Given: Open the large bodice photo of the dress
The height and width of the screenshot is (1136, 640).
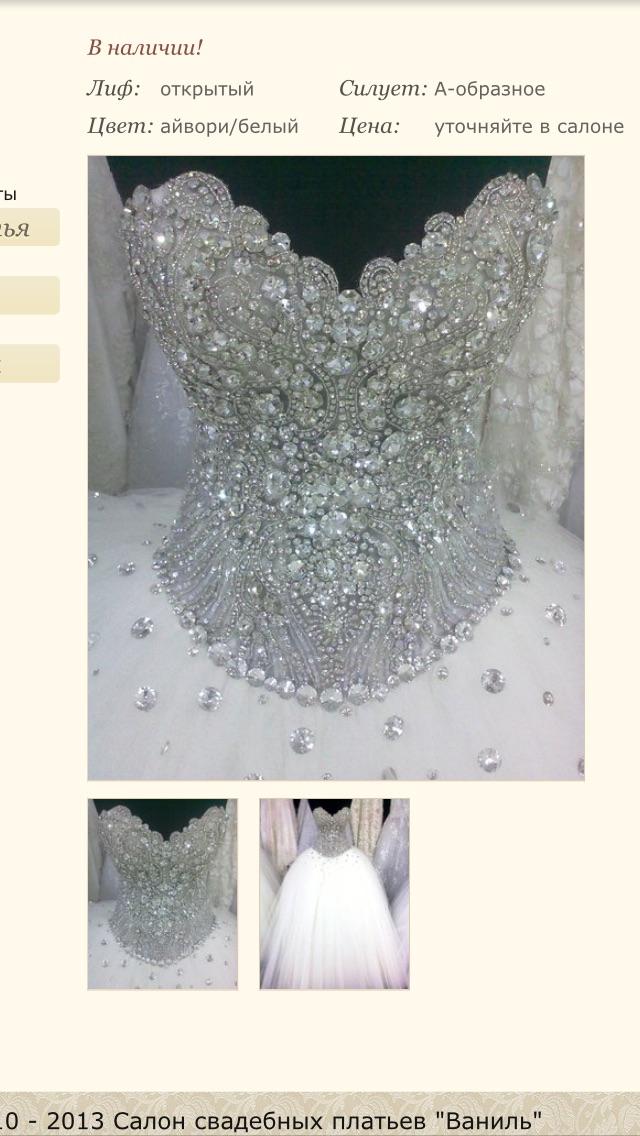Looking at the screenshot, I should pos(336,468).
